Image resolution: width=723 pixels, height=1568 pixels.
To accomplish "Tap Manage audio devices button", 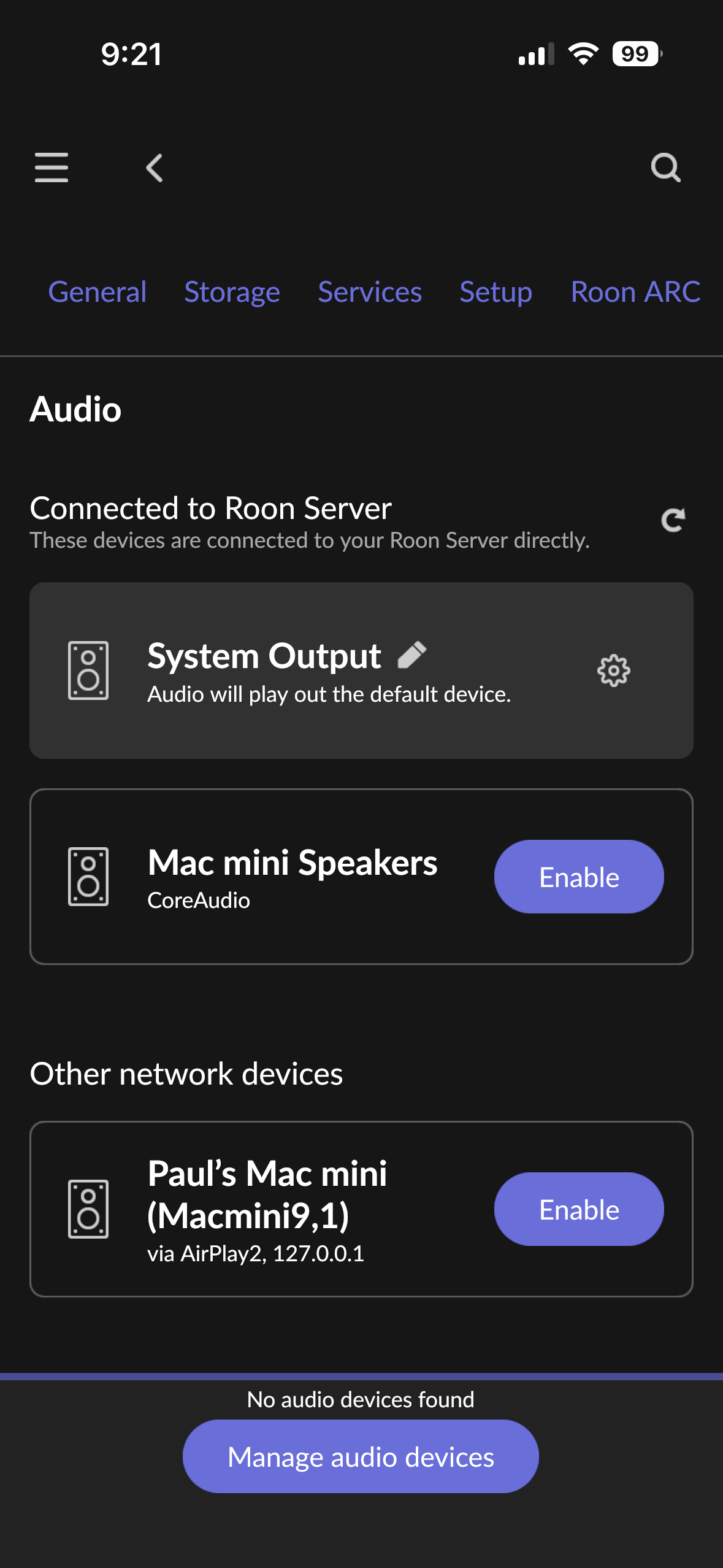I will click(x=361, y=1456).
